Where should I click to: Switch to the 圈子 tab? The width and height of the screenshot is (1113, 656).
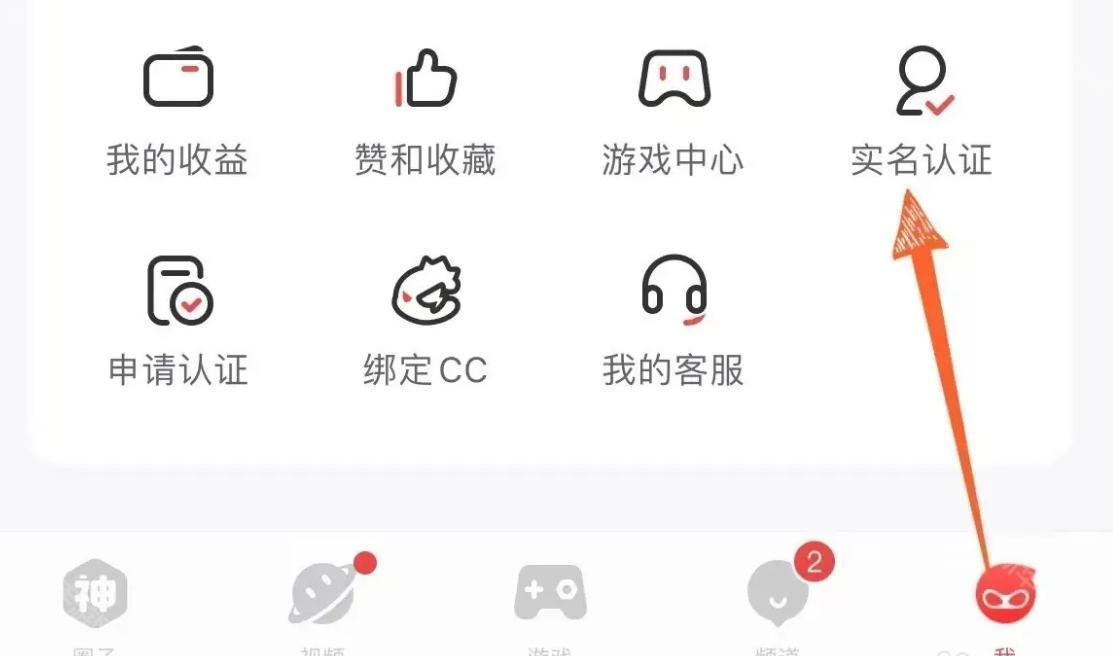click(x=95, y=597)
